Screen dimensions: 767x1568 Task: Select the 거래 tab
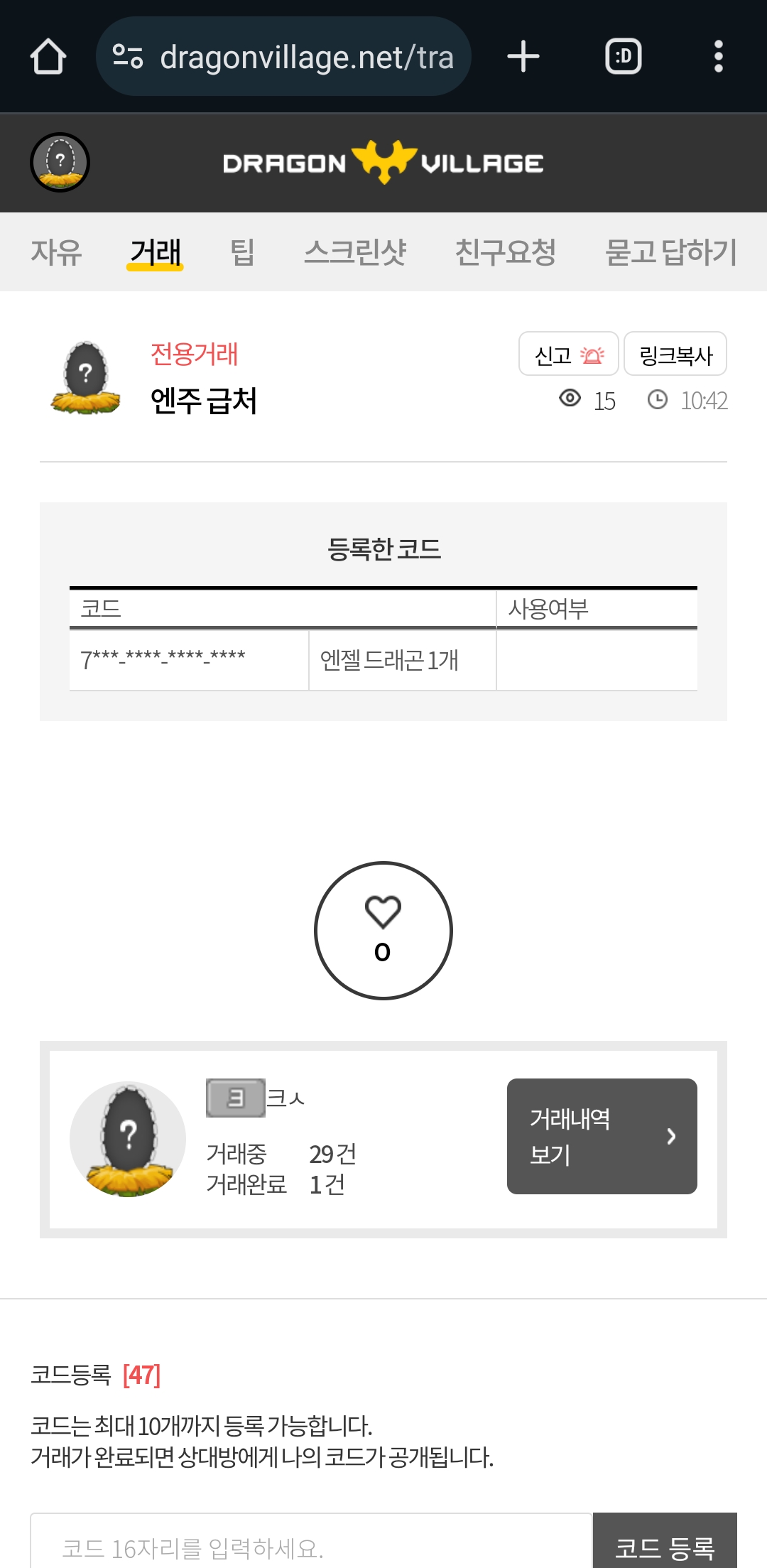point(156,252)
